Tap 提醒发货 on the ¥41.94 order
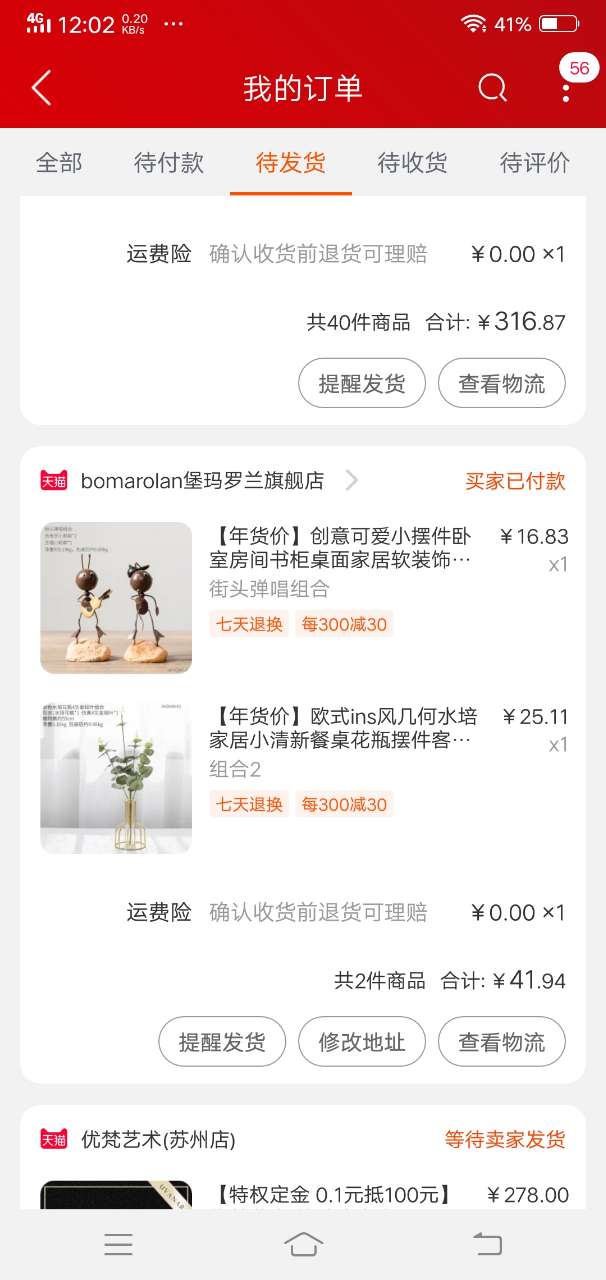 tap(222, 1042)
